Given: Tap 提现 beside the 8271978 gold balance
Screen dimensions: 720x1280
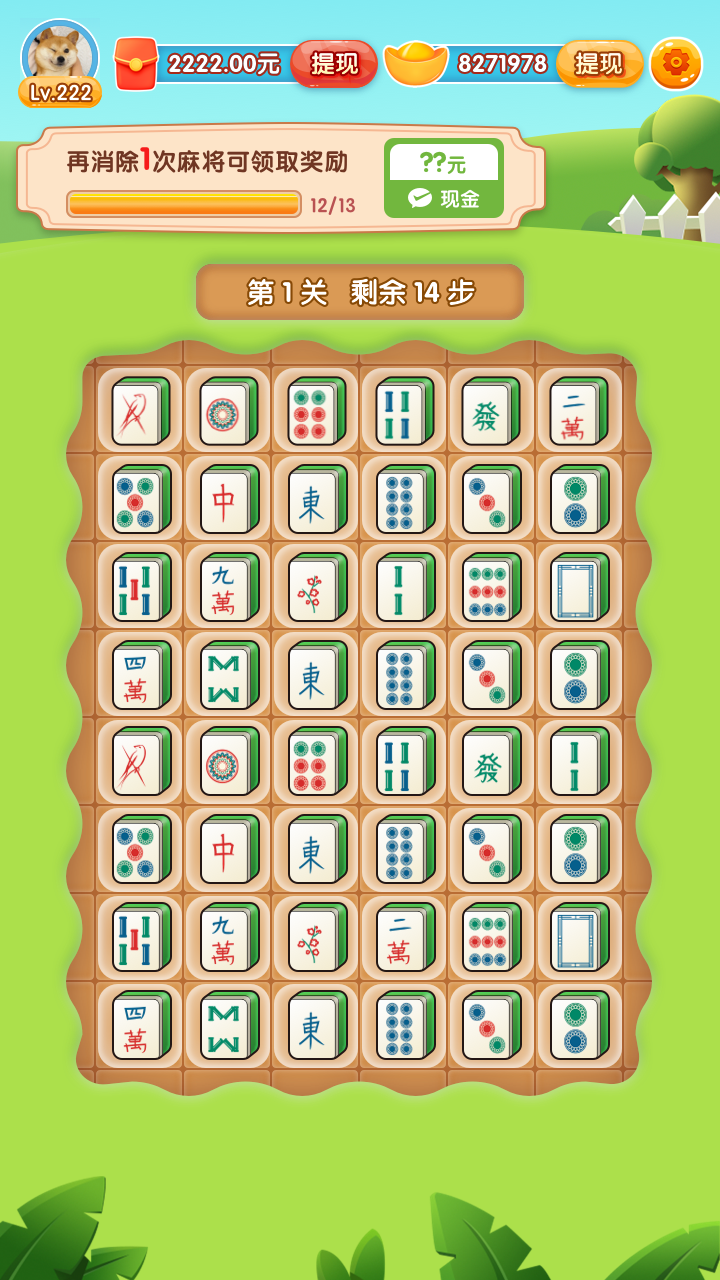Looking at the screenshot, I should click(x=599, y=64).
